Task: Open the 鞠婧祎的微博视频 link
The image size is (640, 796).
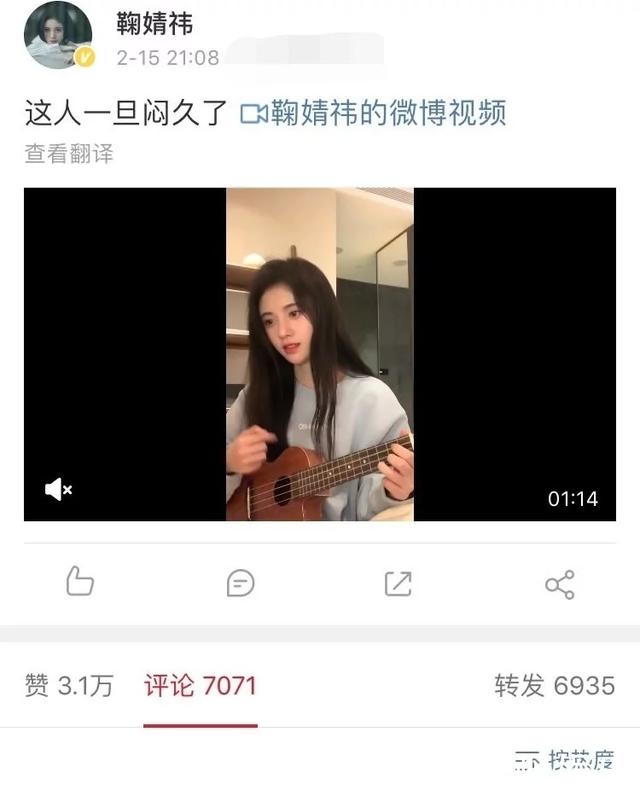Action: click(x=374, y=113)
